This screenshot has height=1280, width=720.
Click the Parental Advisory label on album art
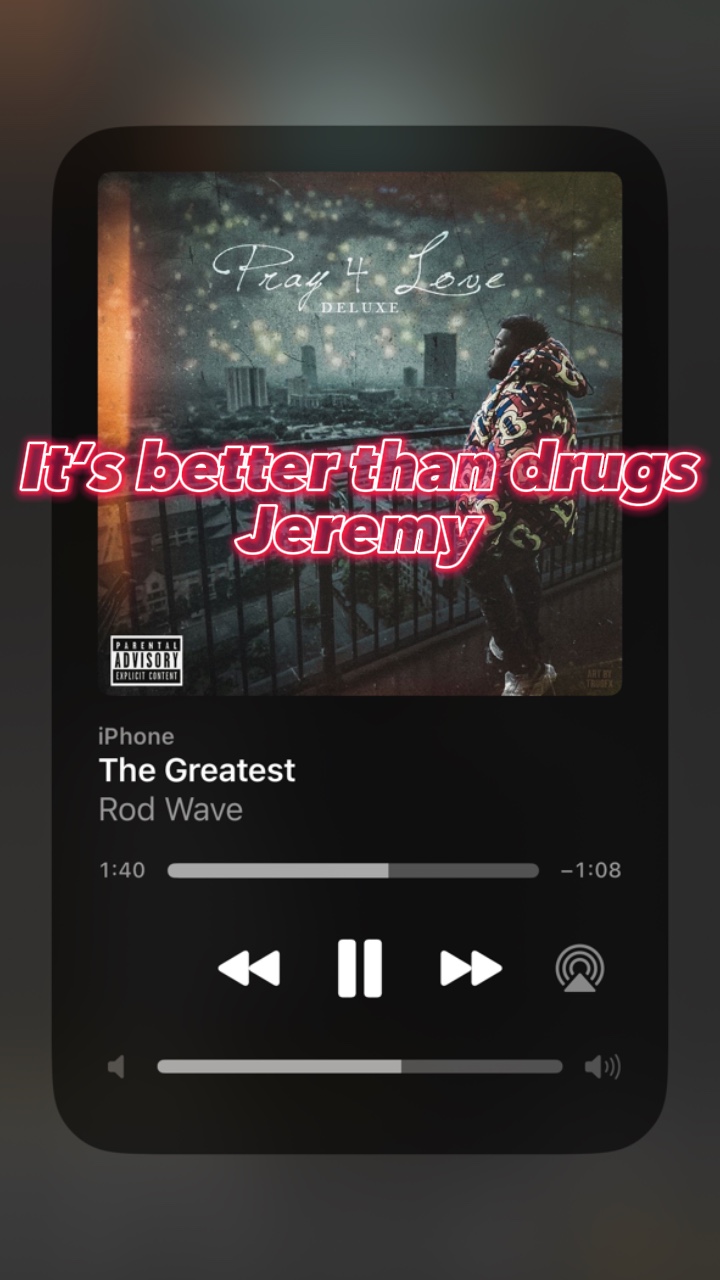(x=145, y=661)
